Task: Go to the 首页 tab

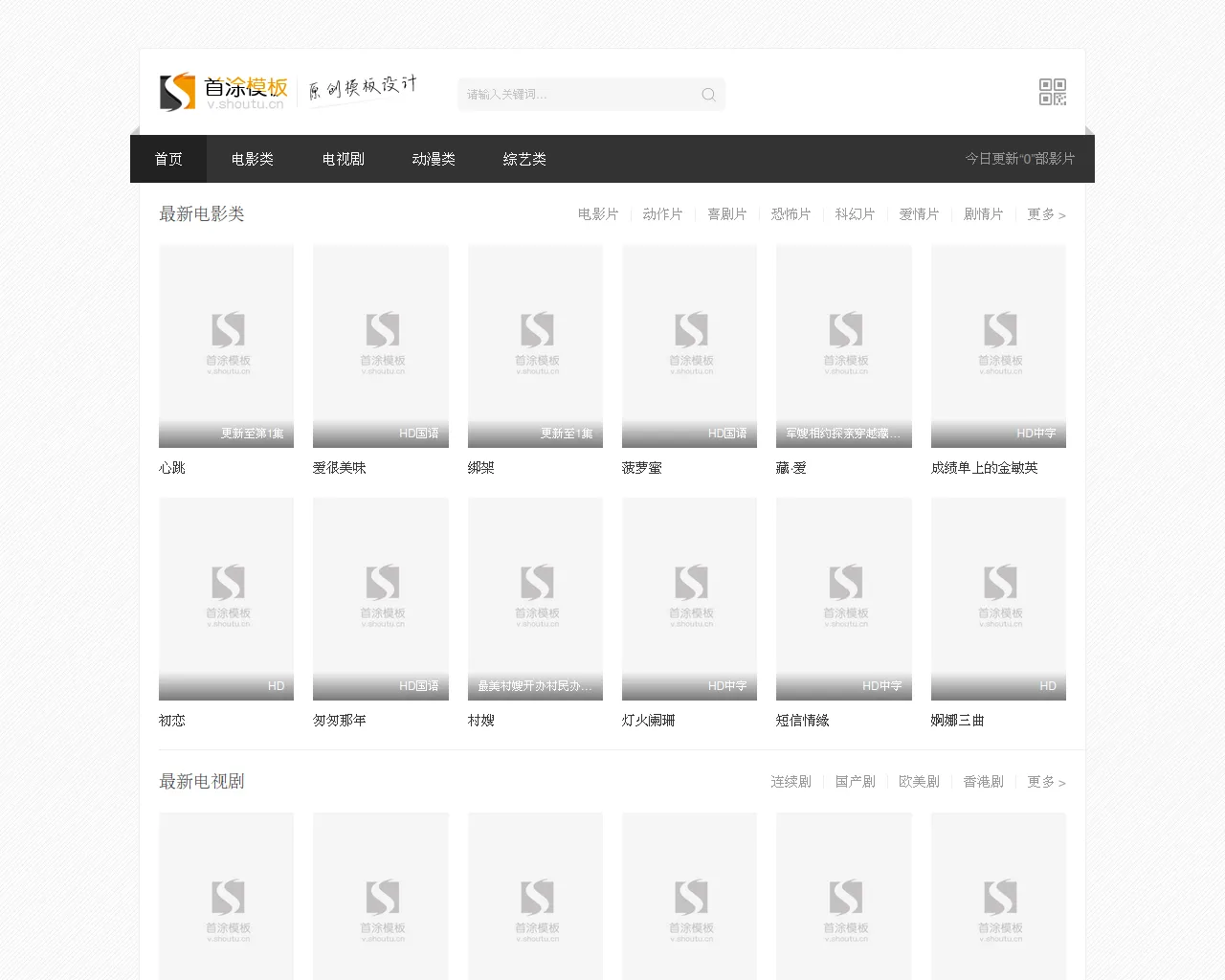Action: (x=168, y=159)
